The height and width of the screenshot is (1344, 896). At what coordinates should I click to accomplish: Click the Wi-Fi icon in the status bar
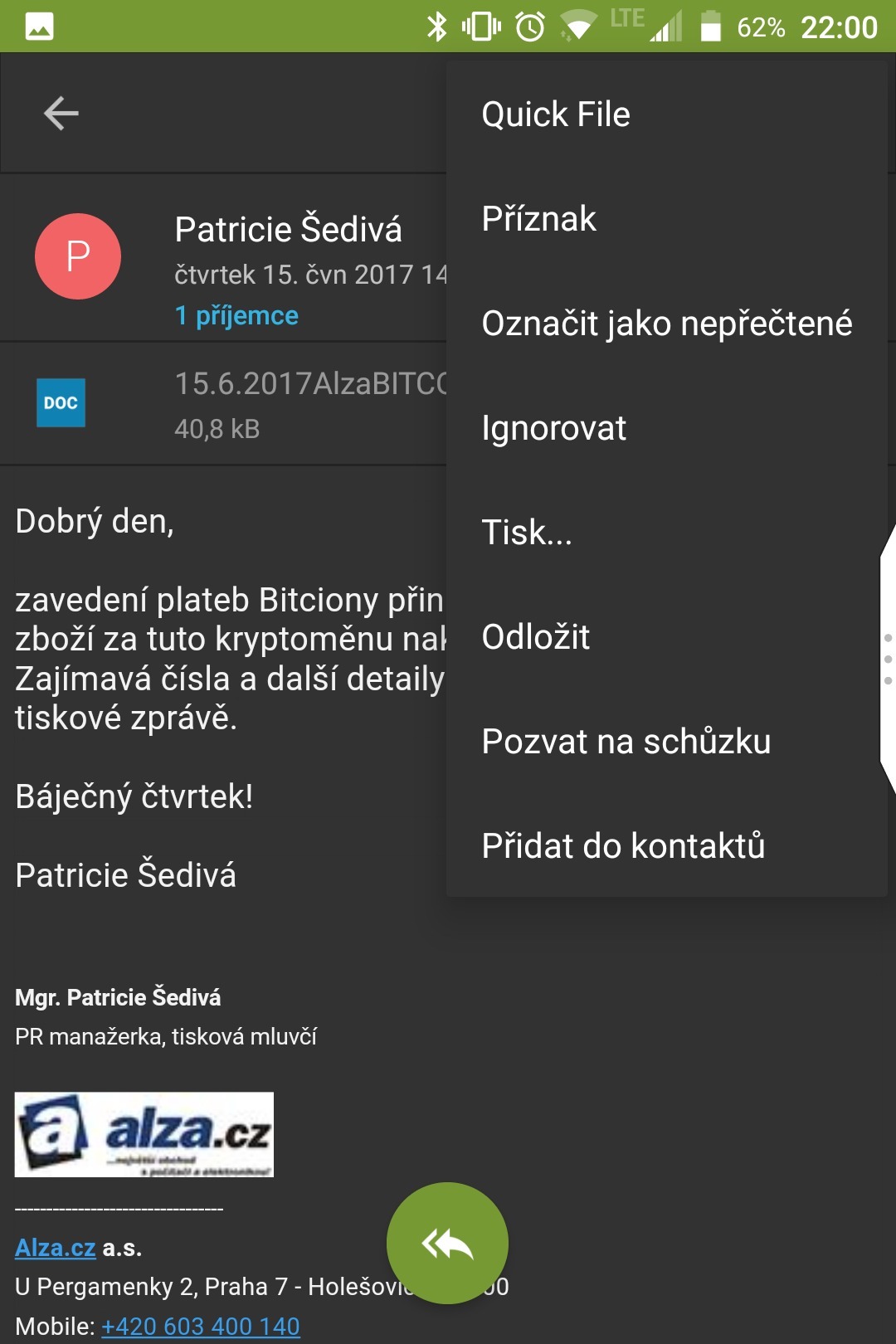[578, 25]
